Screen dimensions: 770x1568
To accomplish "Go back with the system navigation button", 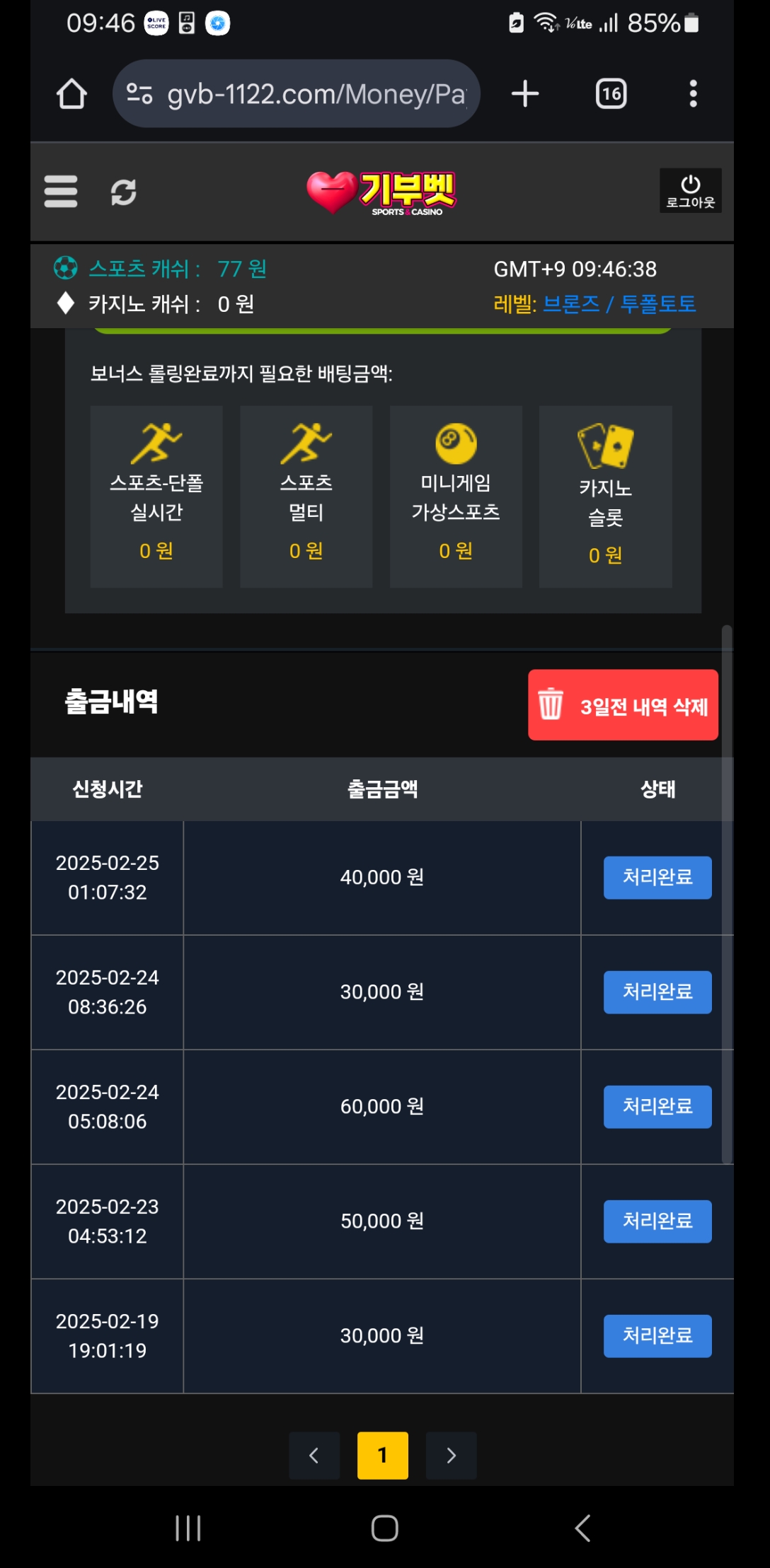I will [582, 1528].
